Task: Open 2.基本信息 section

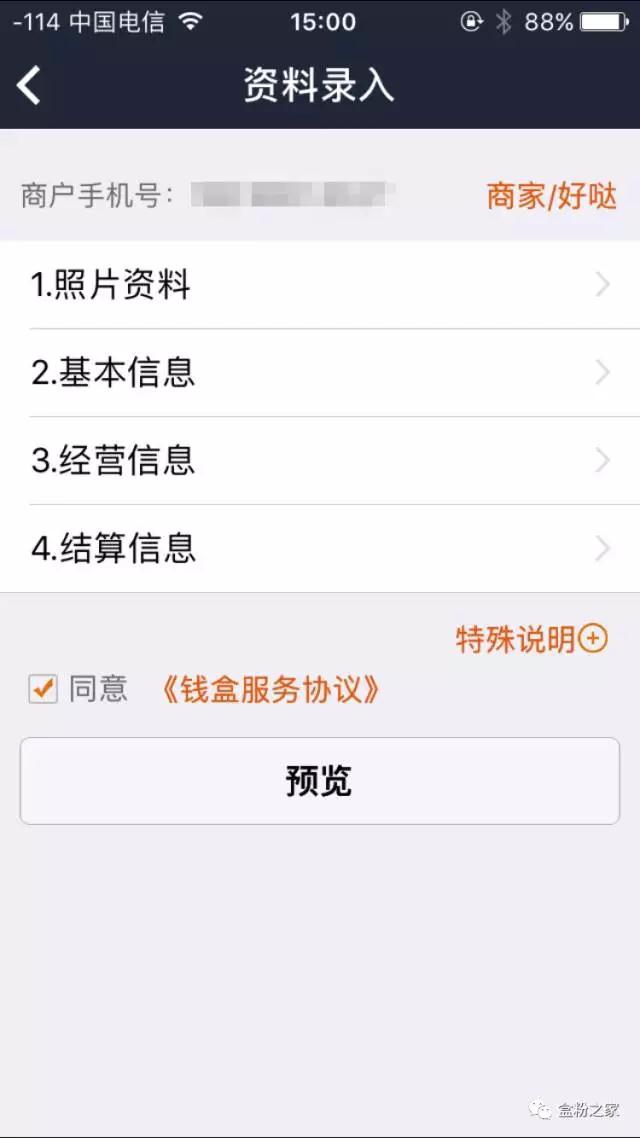Action: [x=320, y=373]
